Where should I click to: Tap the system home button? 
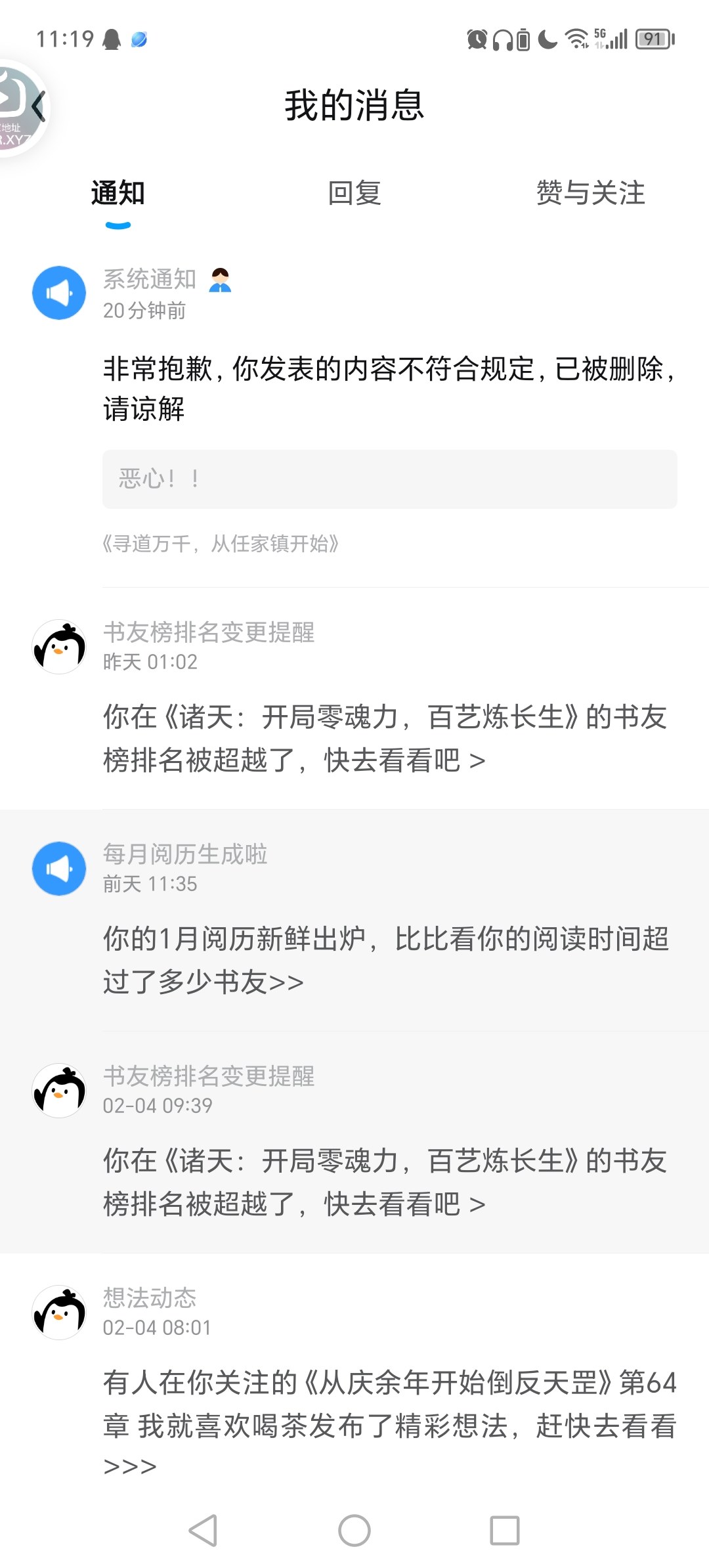(x=354, y=1531)
